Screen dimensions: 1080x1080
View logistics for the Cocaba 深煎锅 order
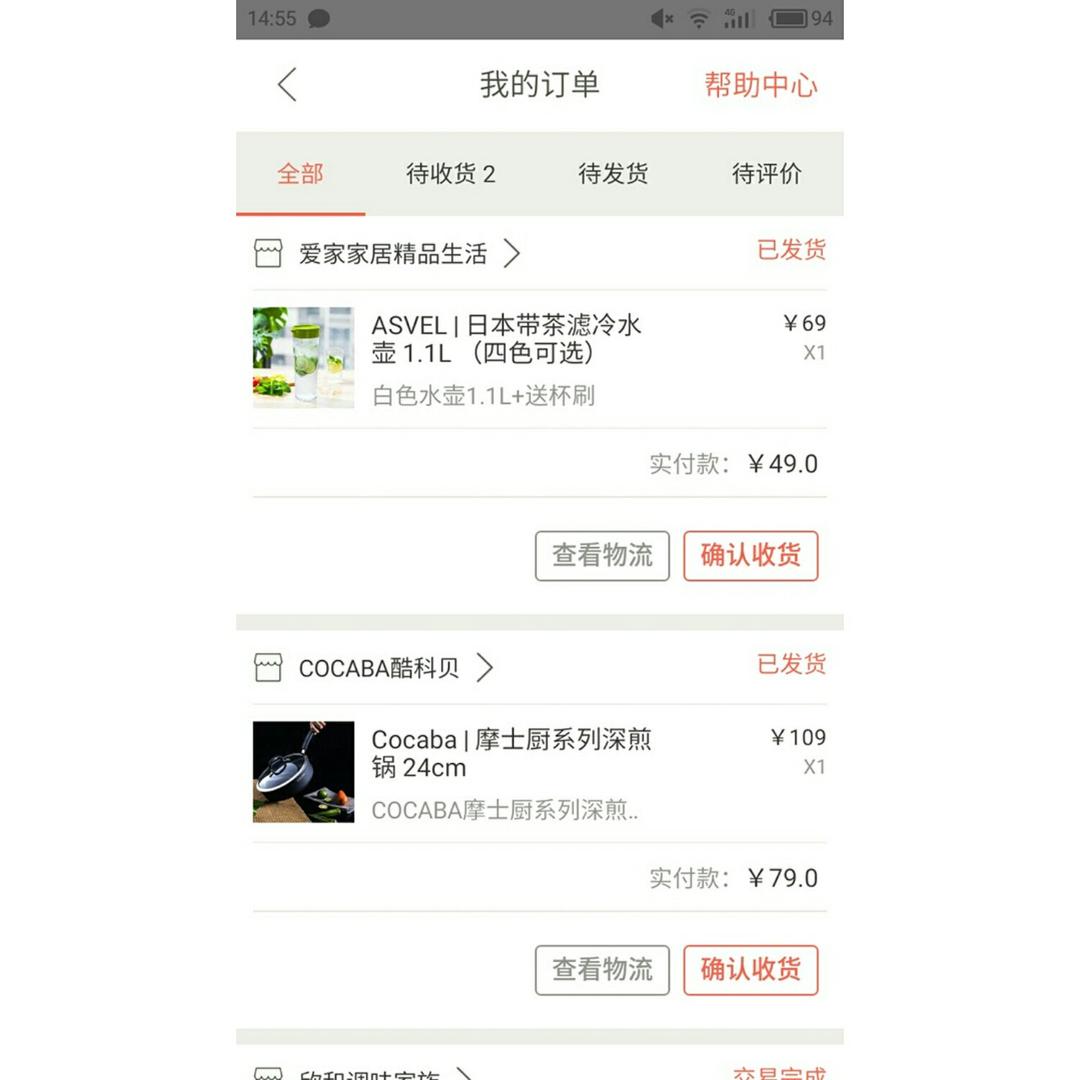coord(602,970)
